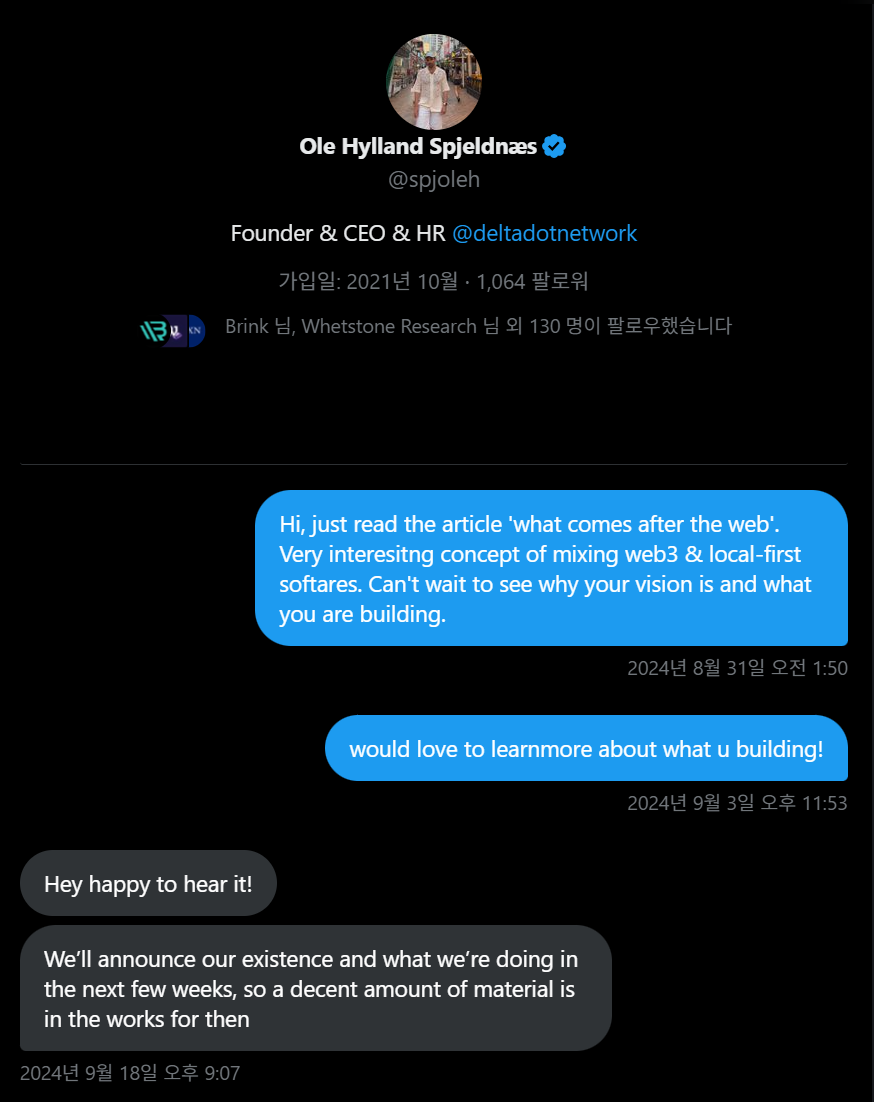Open Ole Hylland Spjeldnæs's profile picture
The height and width of the screenshot is (1102, 874).
pyautogui.click(x=434, y=82)
